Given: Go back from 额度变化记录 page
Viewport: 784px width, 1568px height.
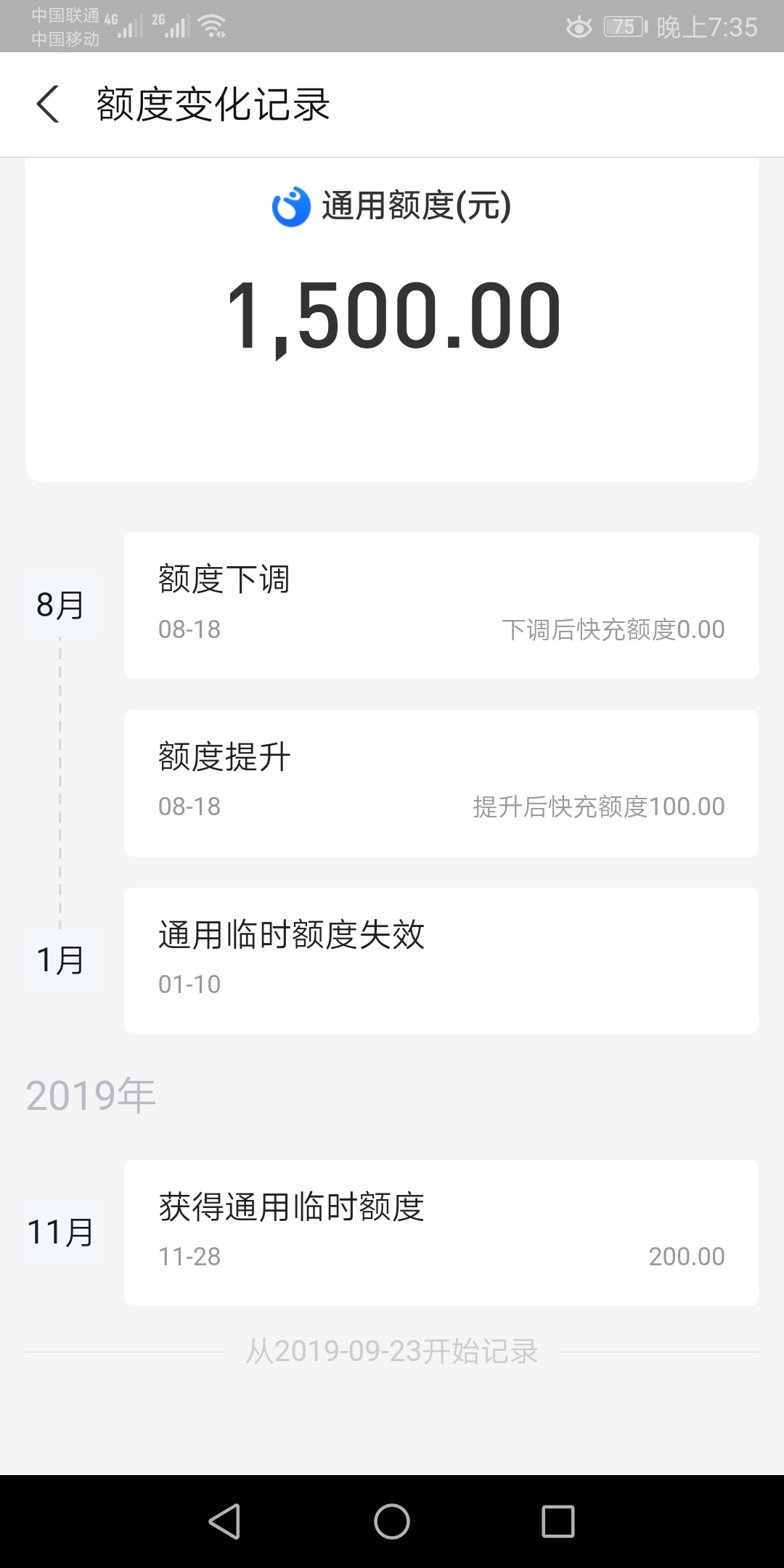Looking at the screenshot, I should pyautogui.click(x=48, y=105).
